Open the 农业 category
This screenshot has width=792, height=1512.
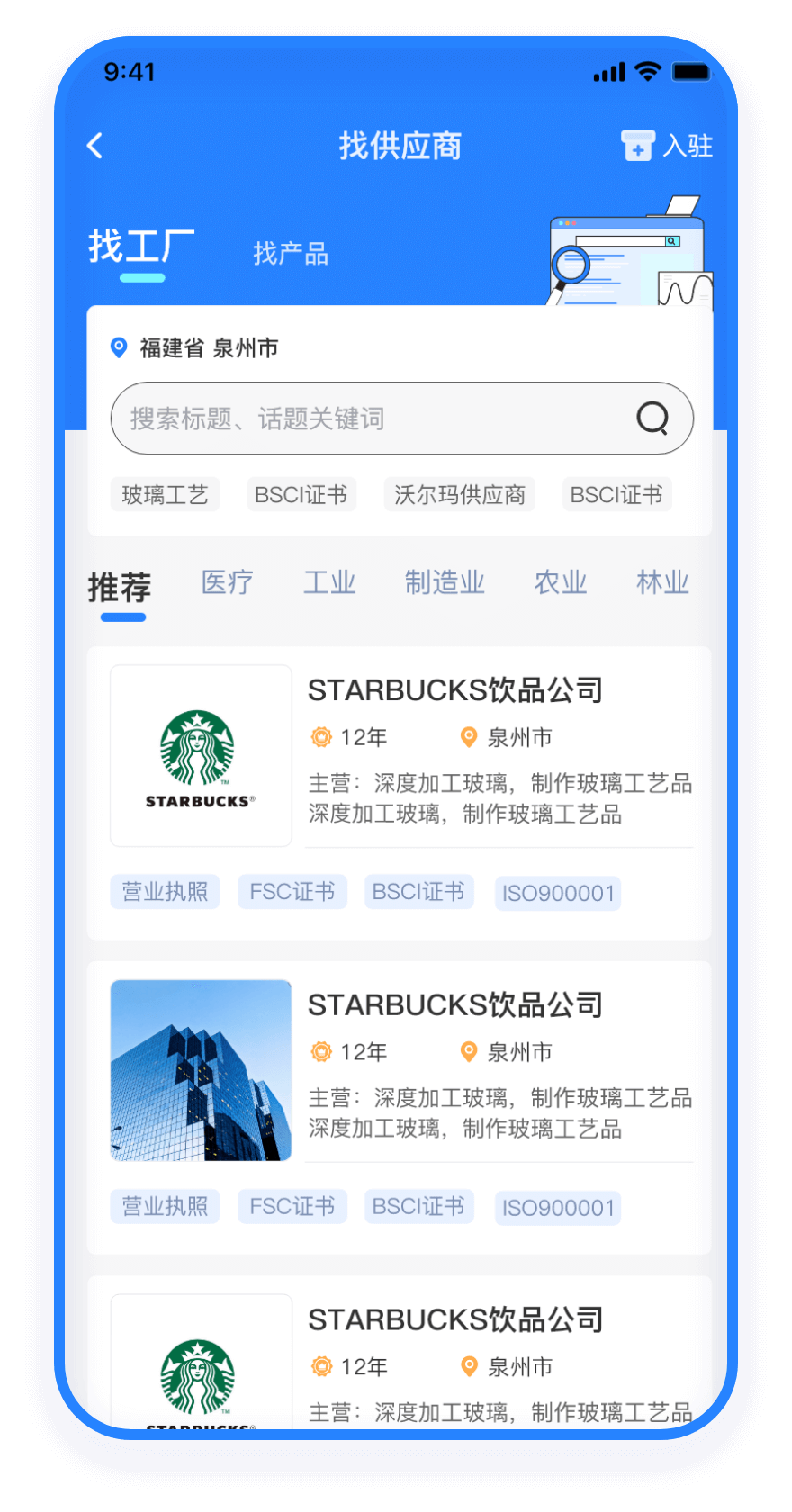click(561, 582)
